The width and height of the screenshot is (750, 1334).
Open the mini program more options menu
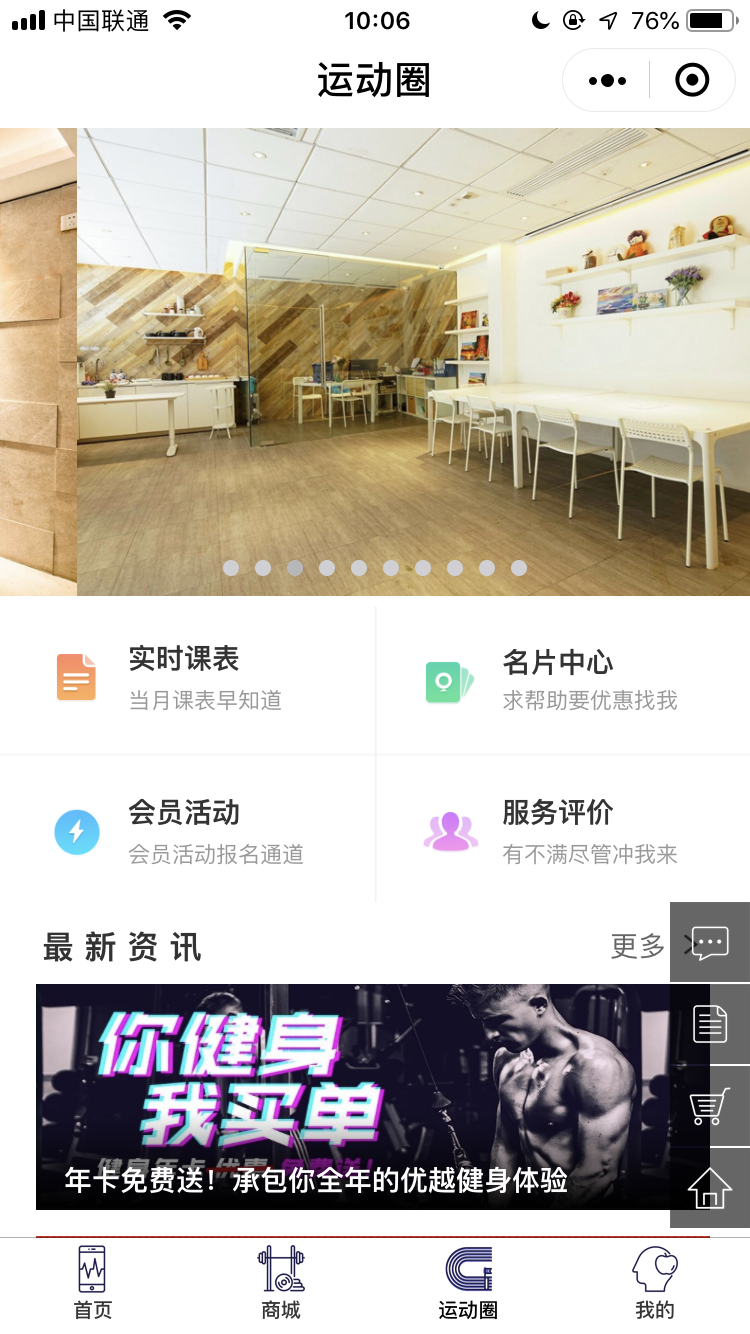coord(607,80)
